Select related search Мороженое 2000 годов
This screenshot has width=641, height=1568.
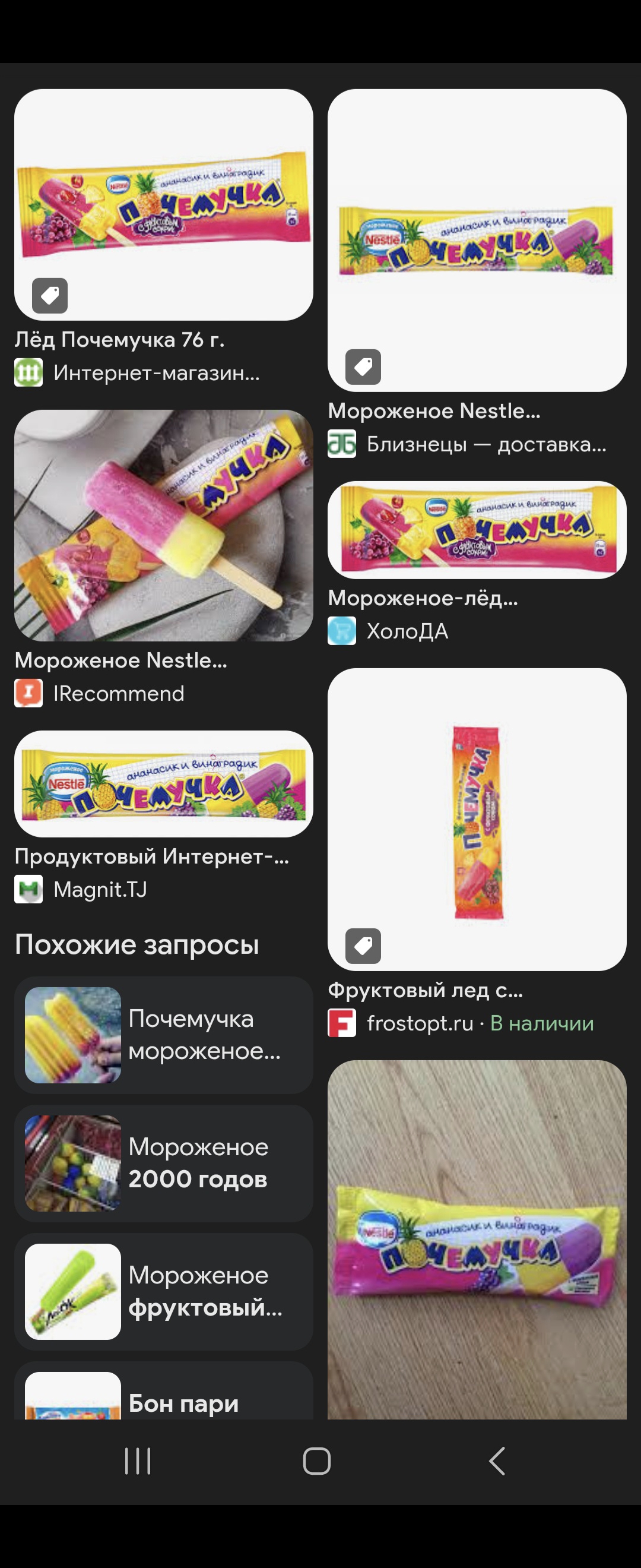pyautogui.click(x=163, y=1162)
